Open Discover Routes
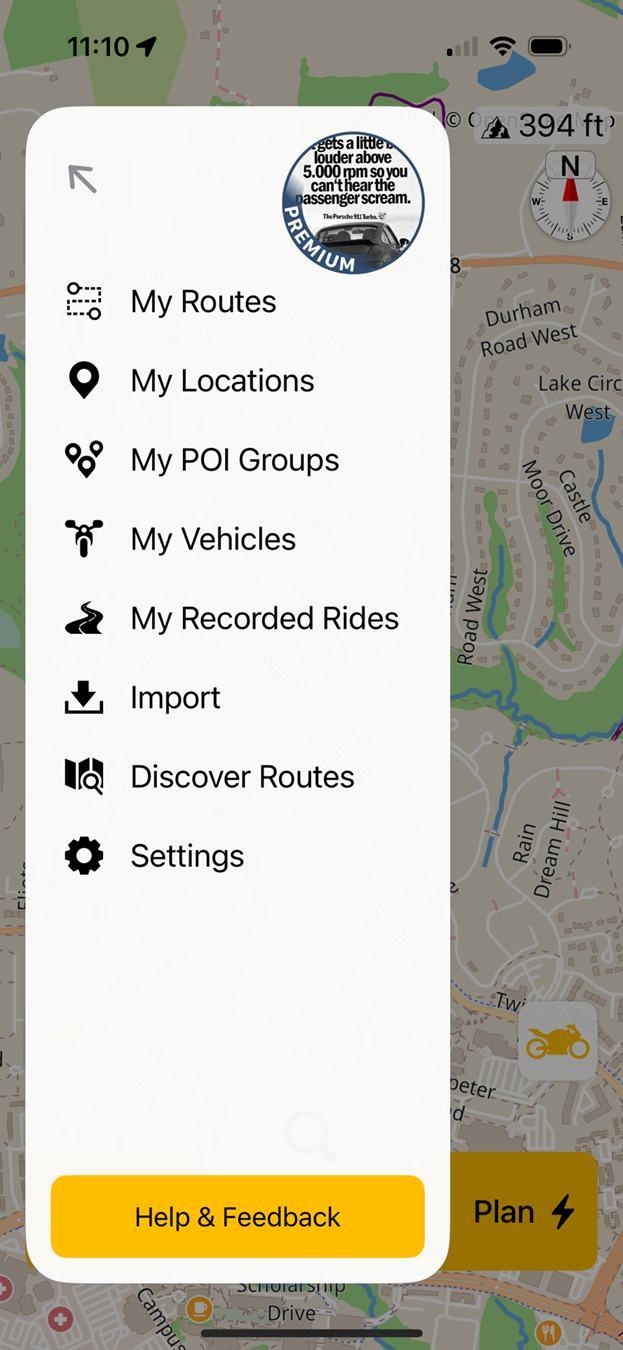 coord(242,777)
